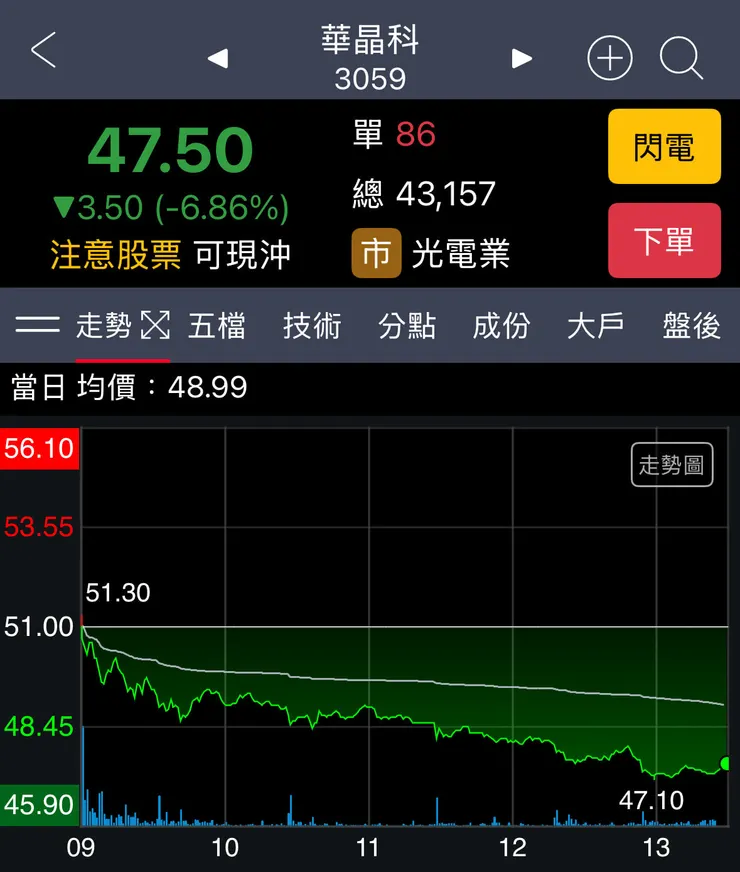Expand chart fullscreen with diagonal arrows icon
Screen dimensions: 740x872
click(x=155, y=326)
